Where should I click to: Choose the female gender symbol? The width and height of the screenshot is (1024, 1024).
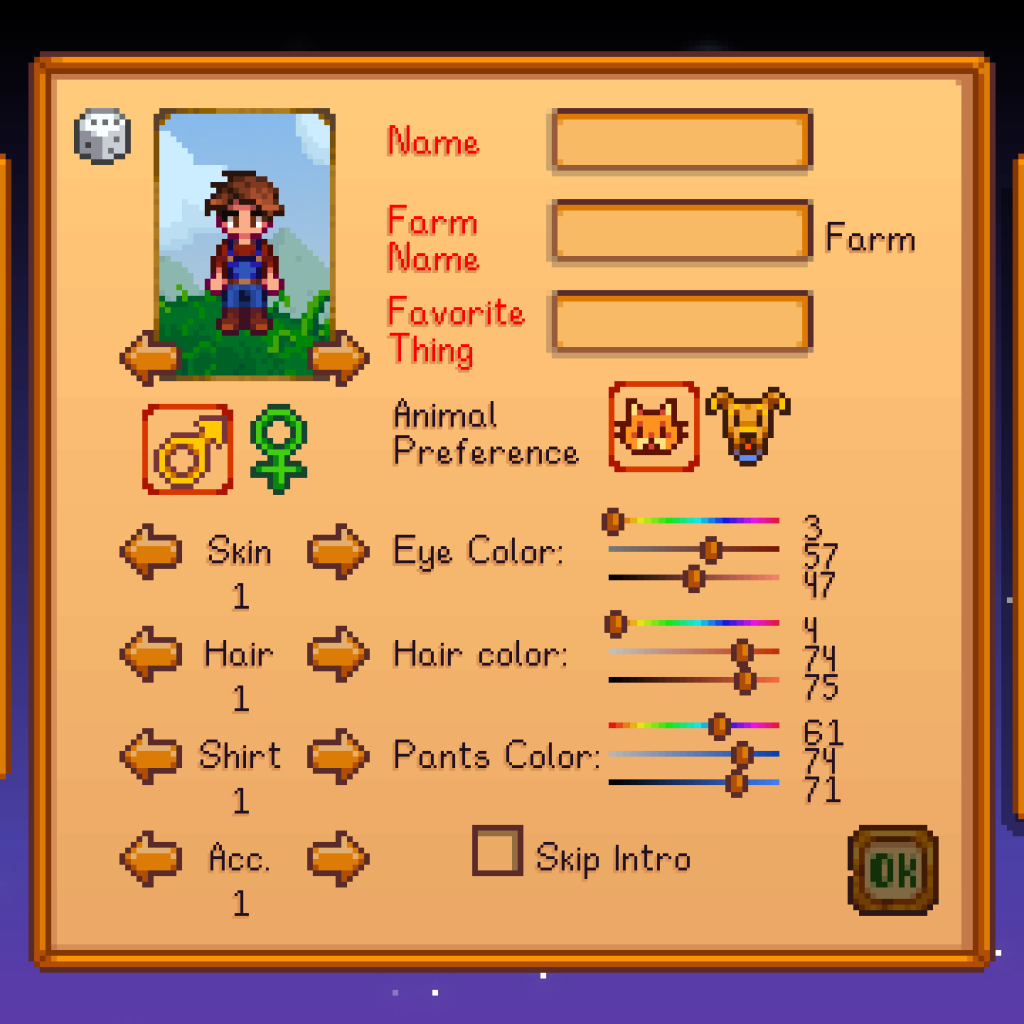click(277, 449)
